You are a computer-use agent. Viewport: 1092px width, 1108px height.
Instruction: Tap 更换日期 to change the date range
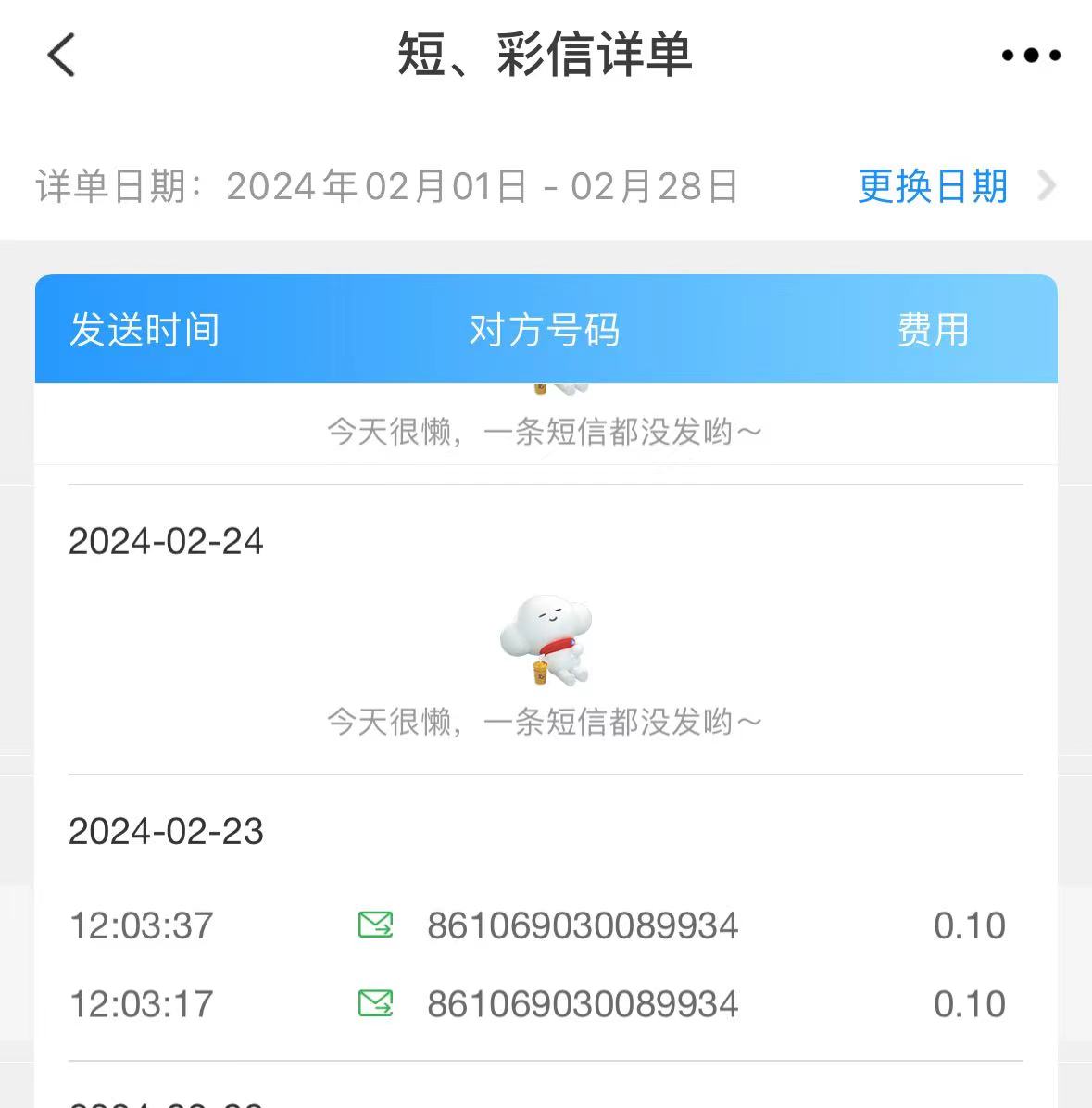point(934,186)
